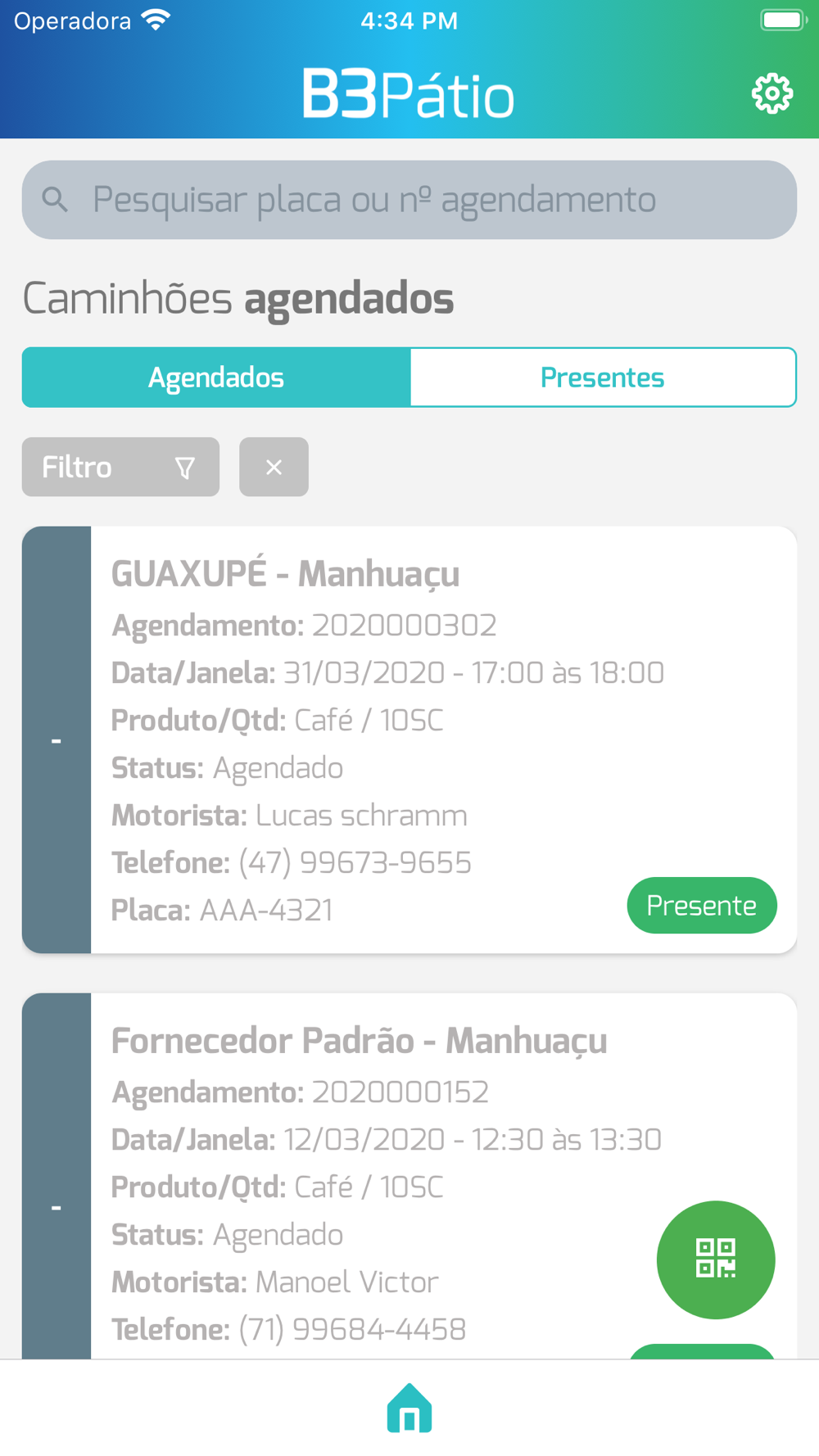Image resolution: width=819 pixels, height=1456 pixels.
Task: Go to the home tab
Action: (x=409, y=1409)
